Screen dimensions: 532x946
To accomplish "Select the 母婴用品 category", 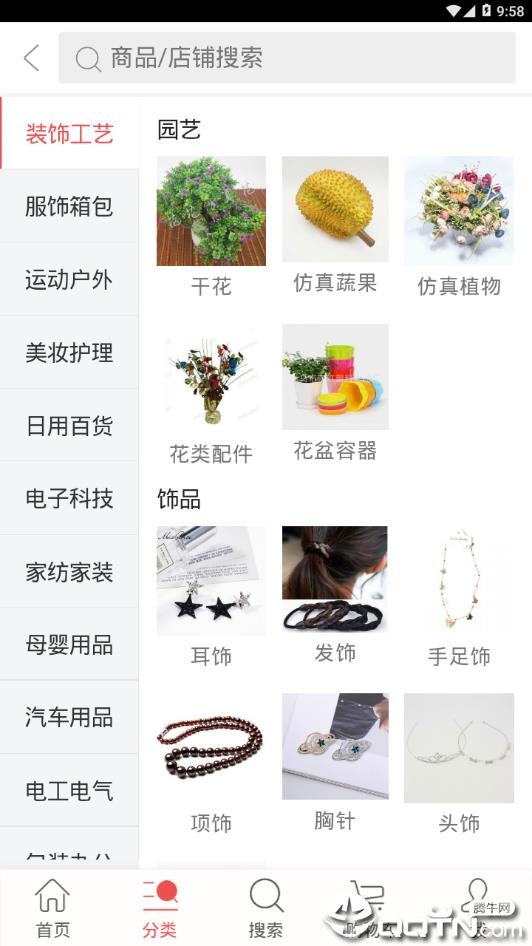I will point(69,644).
